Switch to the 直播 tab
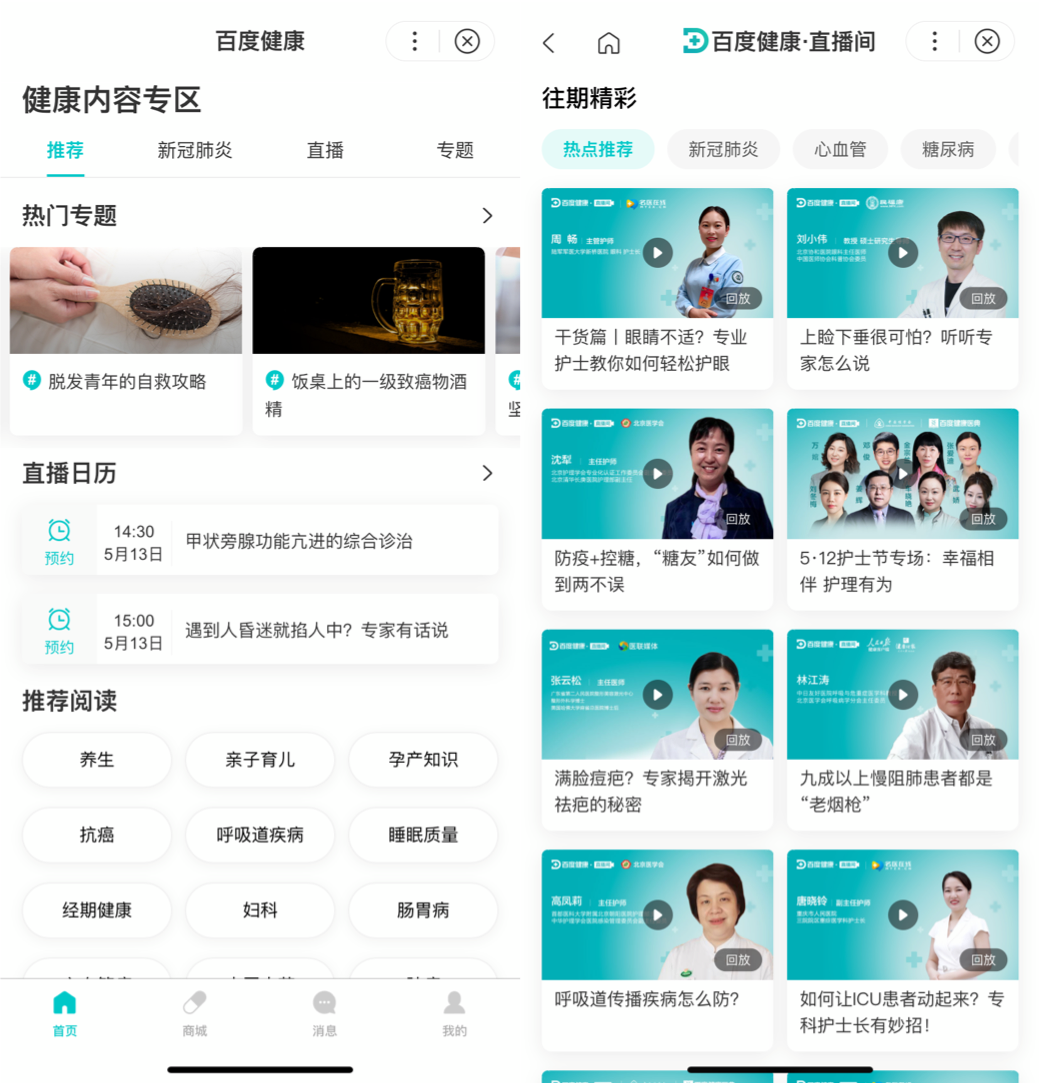 coord(325,150)
